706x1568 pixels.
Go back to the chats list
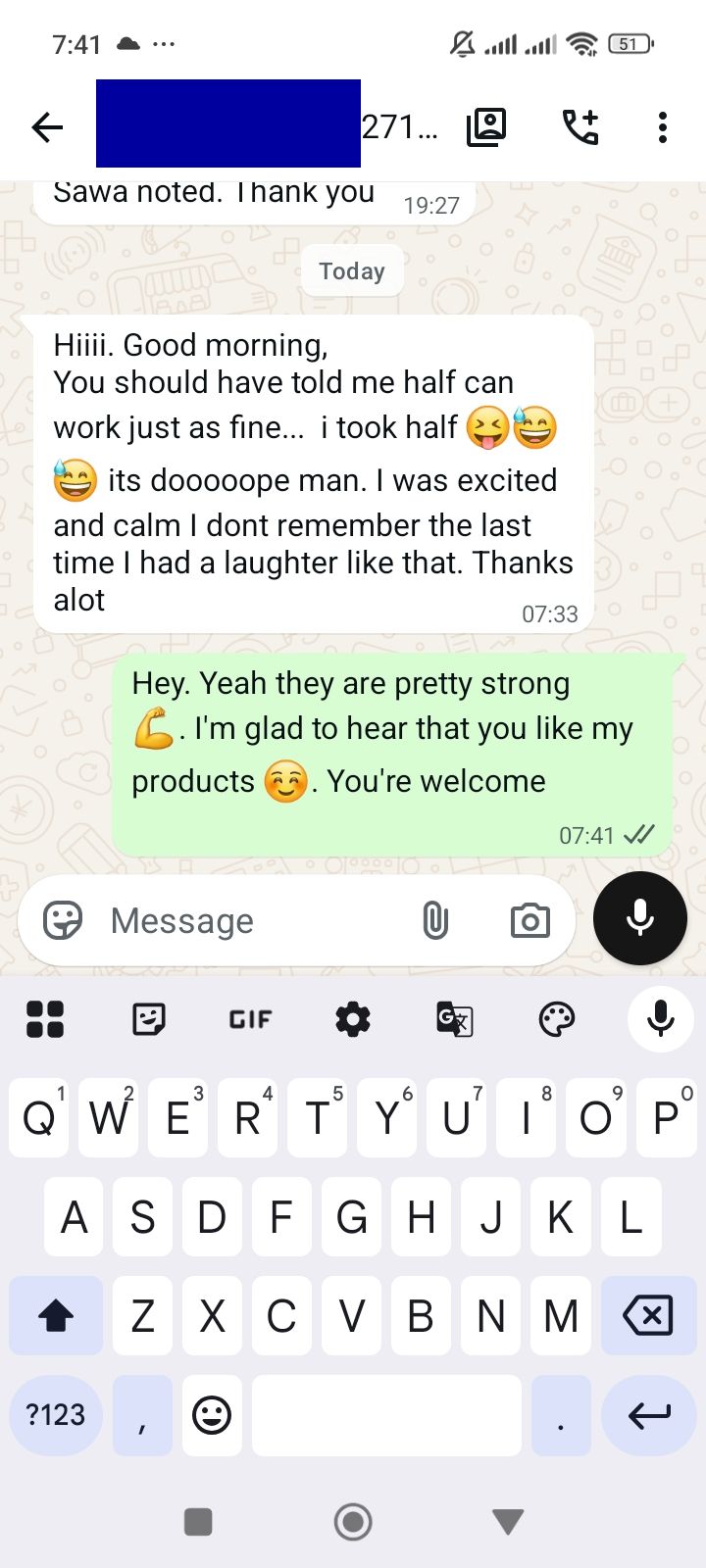[x=47, y=126]
